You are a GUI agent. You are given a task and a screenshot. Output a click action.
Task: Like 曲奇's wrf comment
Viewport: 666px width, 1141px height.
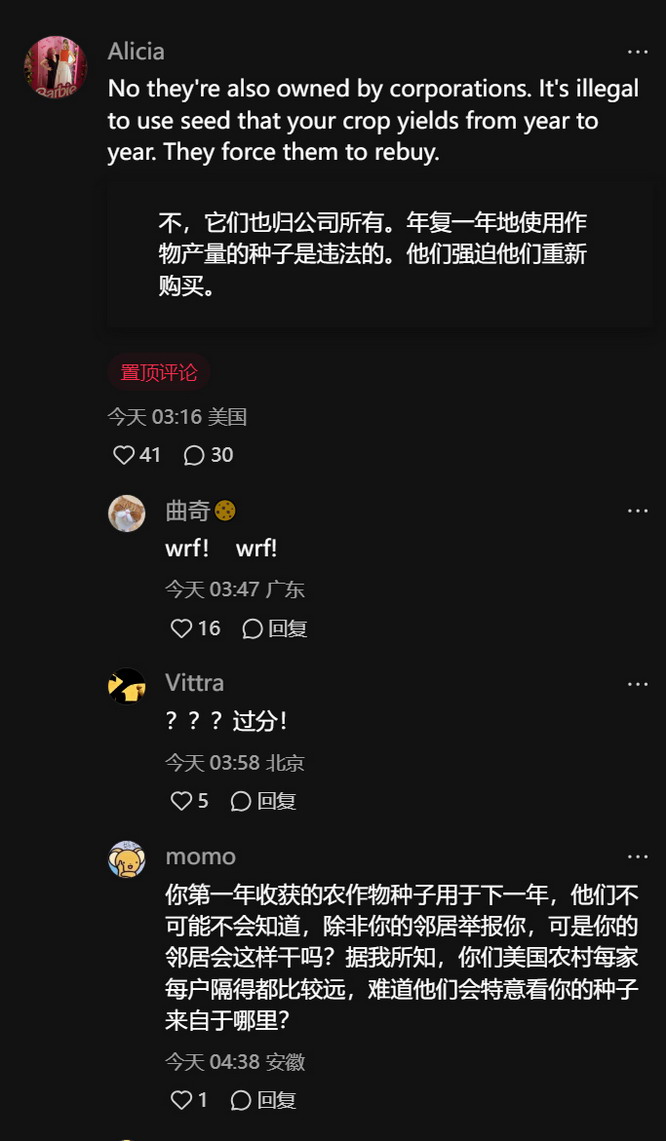pos(182,628)
